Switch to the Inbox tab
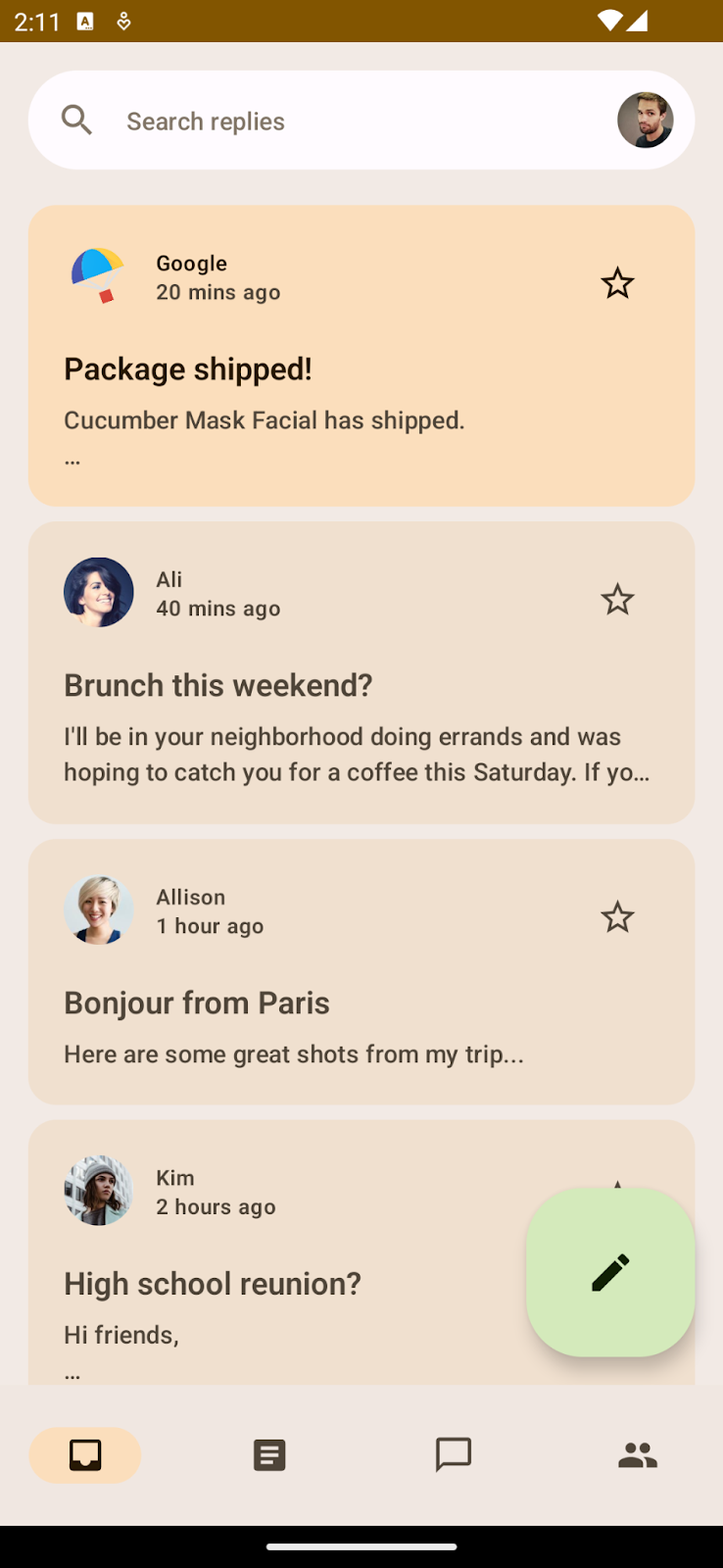This screenshot has height=1568, width=723. [85, 1455]
